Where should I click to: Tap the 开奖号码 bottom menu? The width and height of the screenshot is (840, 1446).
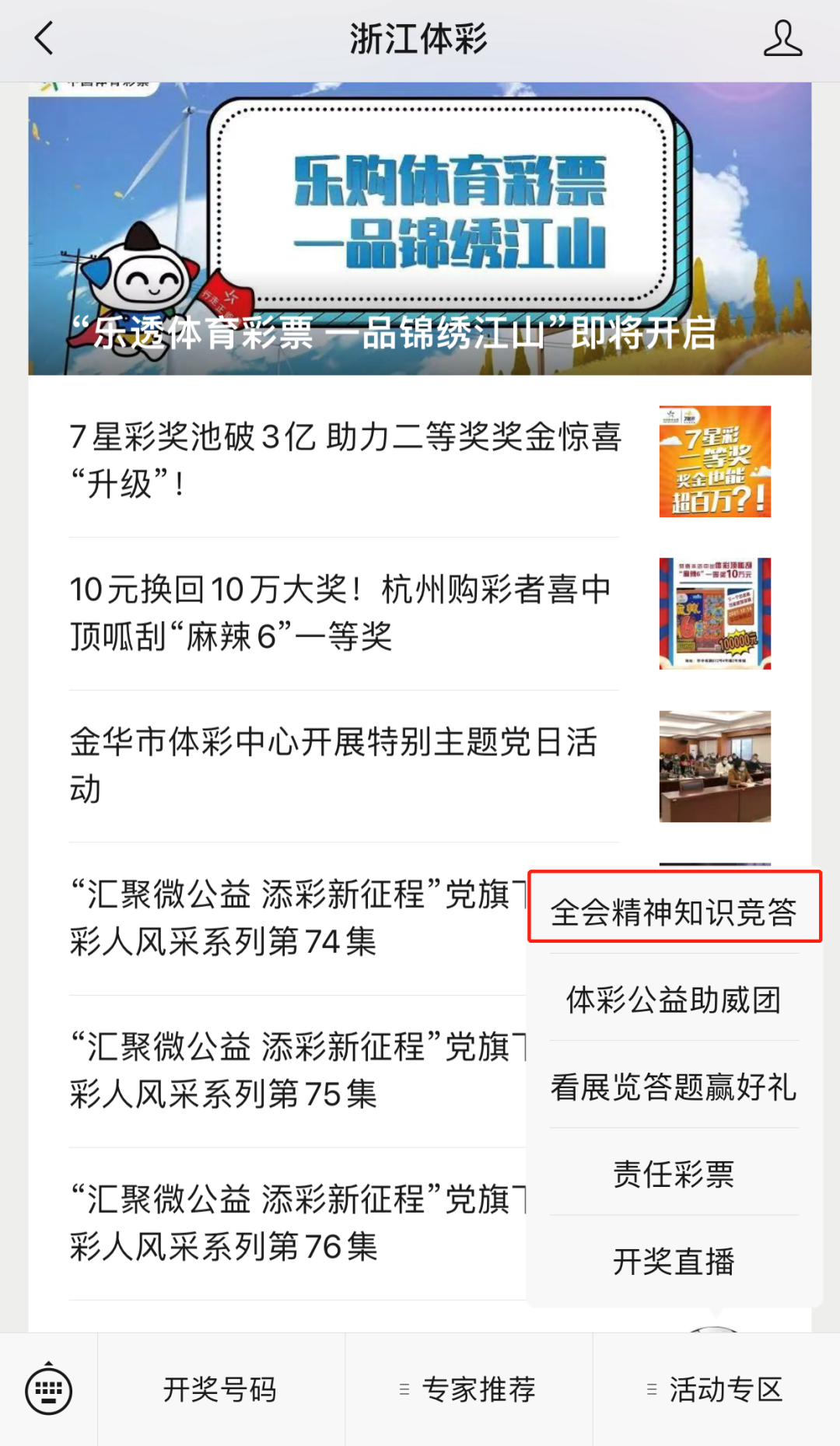[x=220, y=1390]
